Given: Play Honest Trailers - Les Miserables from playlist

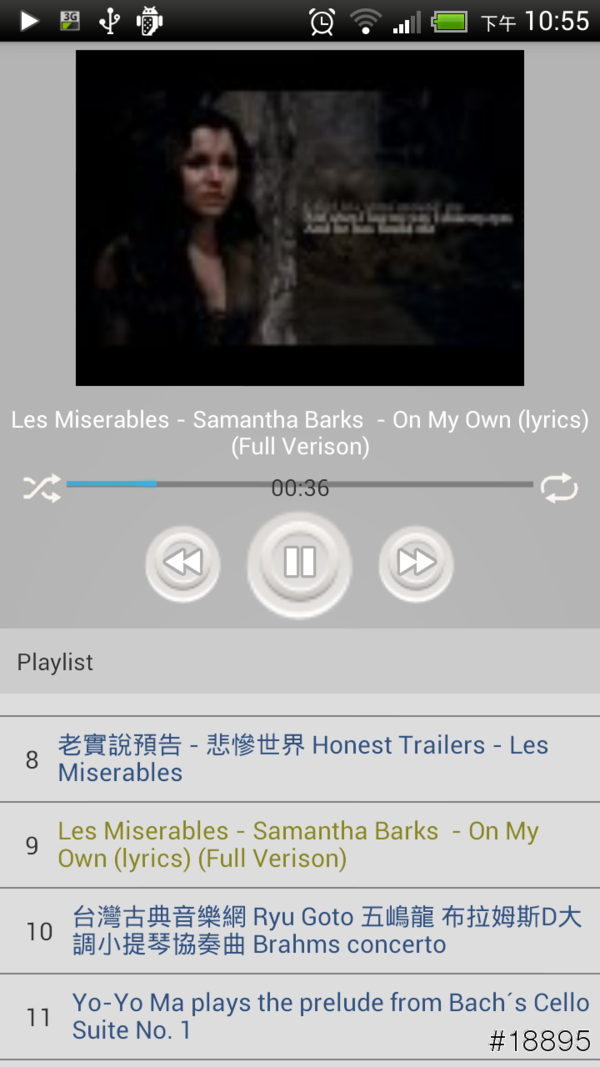Looking at the screenshot, I should point(300,759).
